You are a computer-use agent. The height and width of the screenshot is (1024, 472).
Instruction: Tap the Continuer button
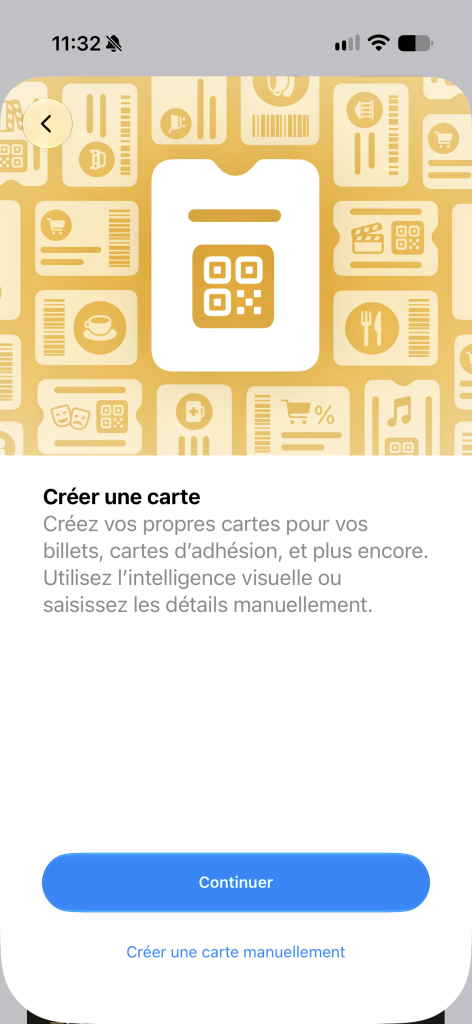click(x=236, y=882)
